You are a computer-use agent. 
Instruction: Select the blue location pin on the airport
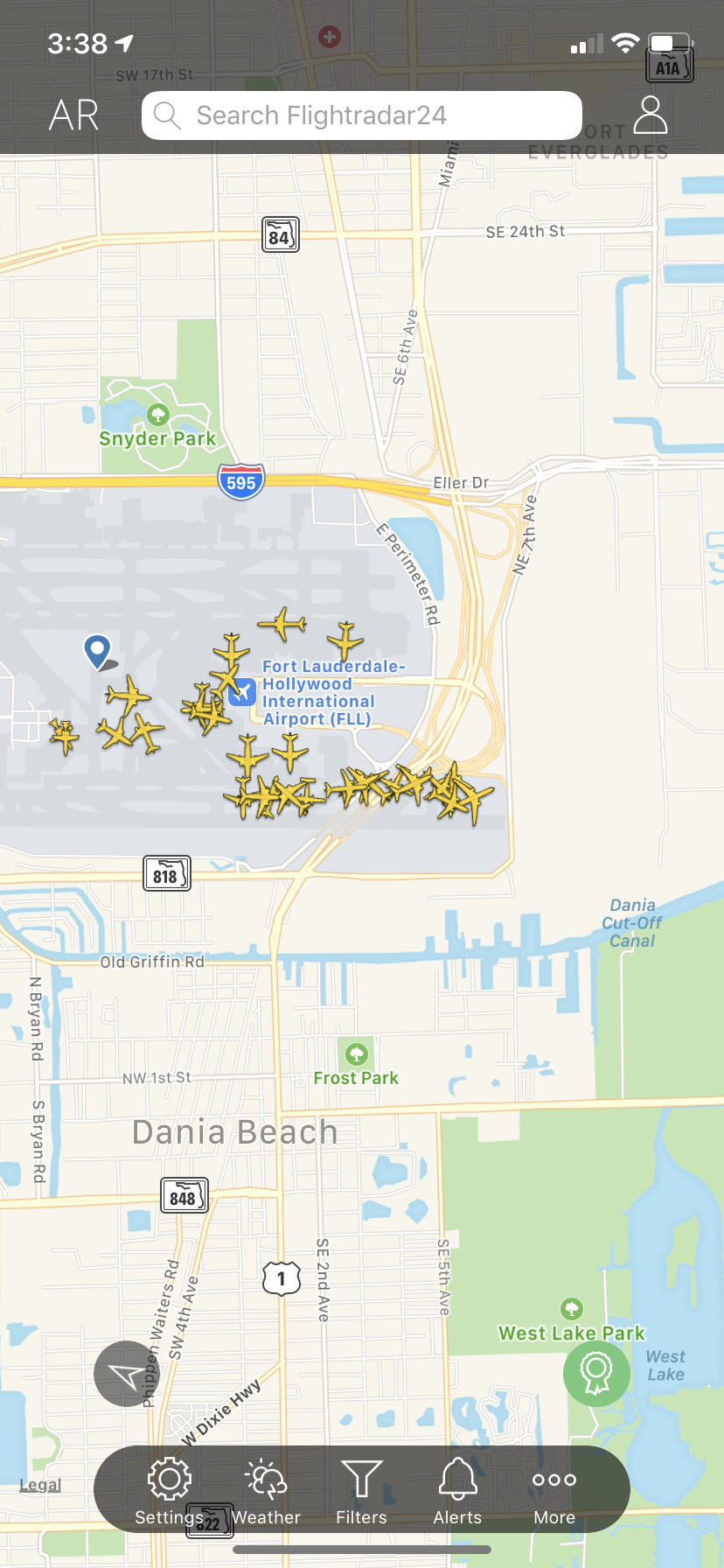click(x=97, y=651)
